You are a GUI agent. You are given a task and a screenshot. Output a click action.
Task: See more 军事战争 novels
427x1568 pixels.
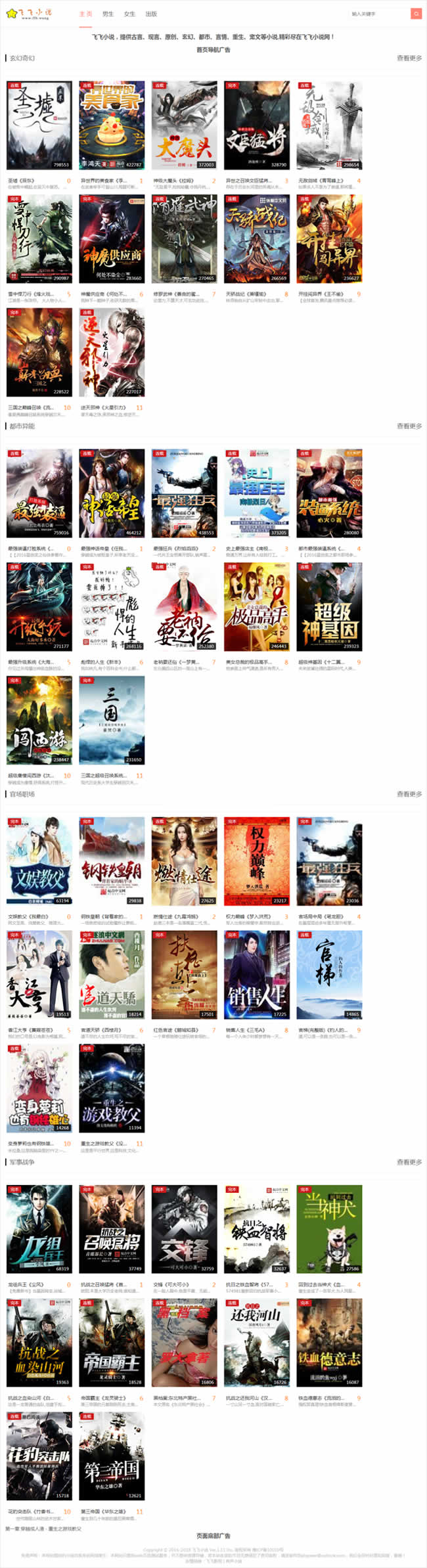(409, 1162)
